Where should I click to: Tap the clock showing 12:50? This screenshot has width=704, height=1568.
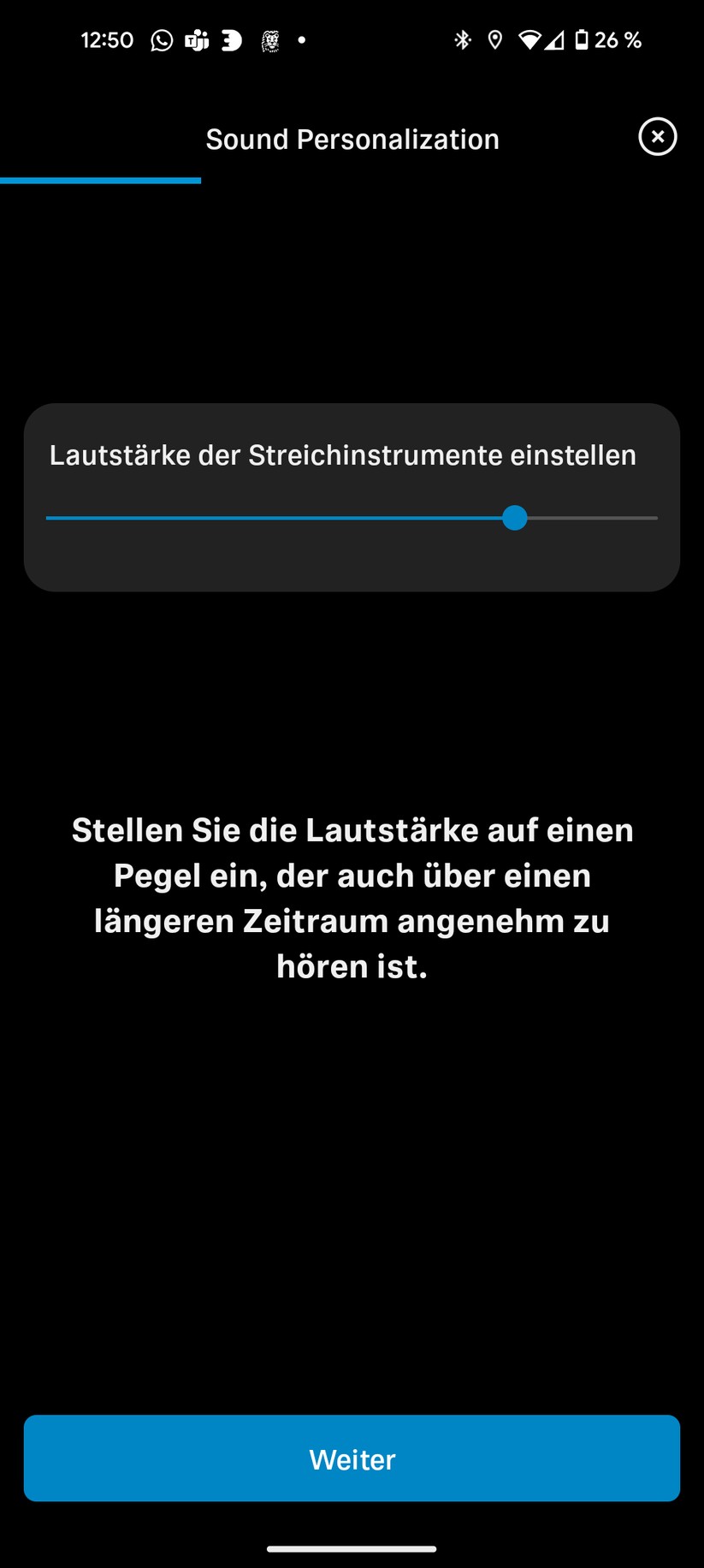[x=107, y=39]
